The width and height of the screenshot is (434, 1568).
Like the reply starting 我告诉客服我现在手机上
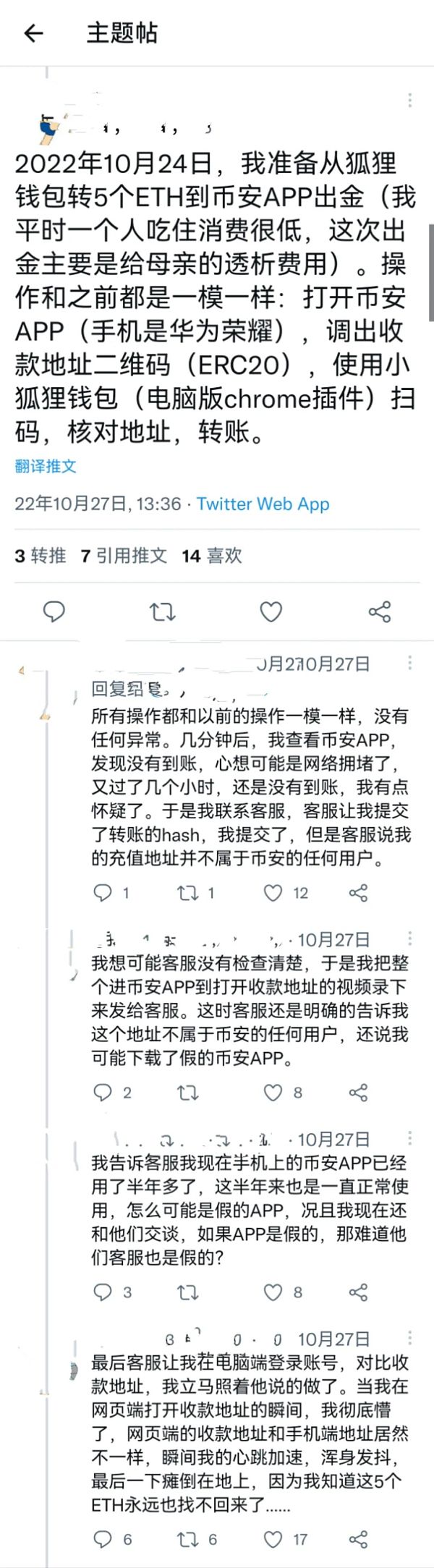tap(273, 1292)
